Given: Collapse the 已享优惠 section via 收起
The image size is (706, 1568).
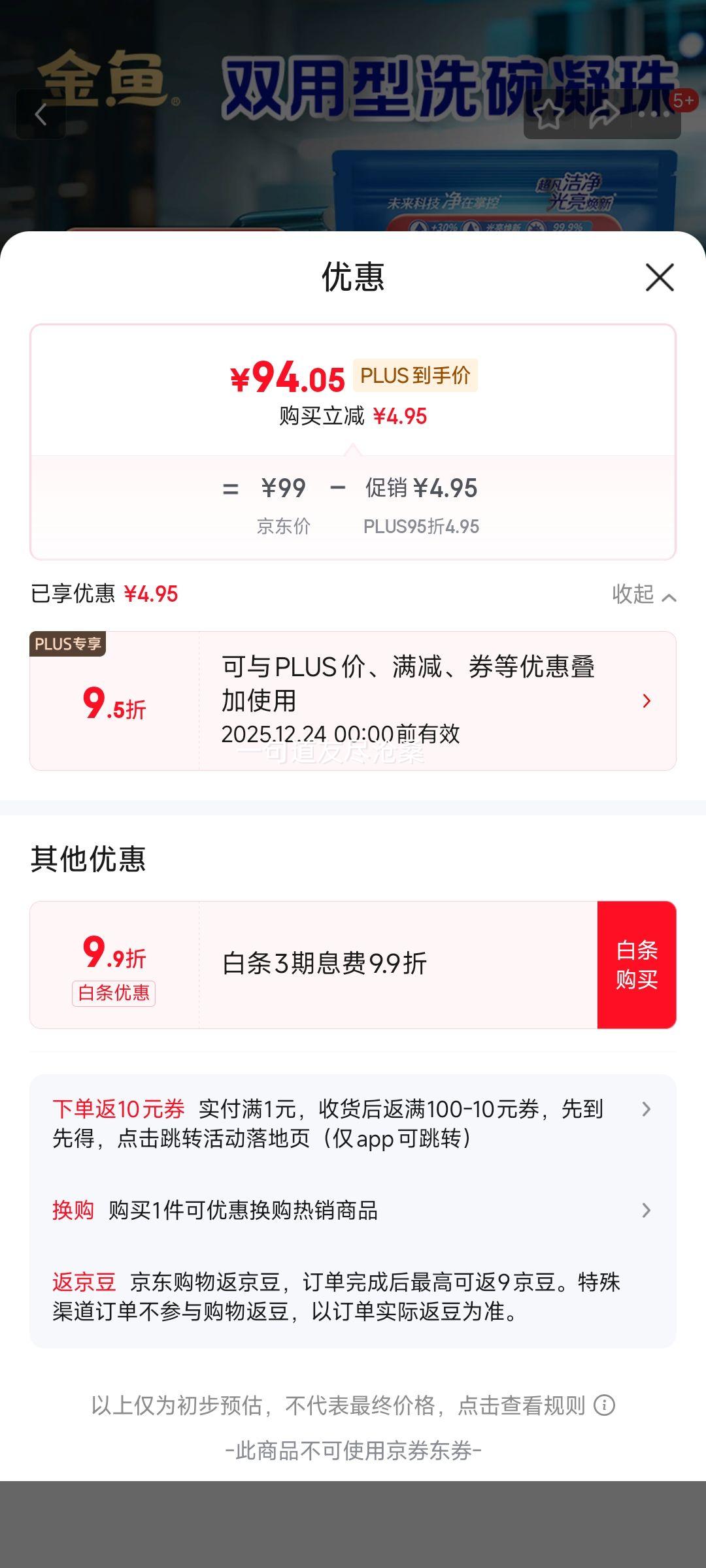Looking at the screenshot, I should coord(643,595).
